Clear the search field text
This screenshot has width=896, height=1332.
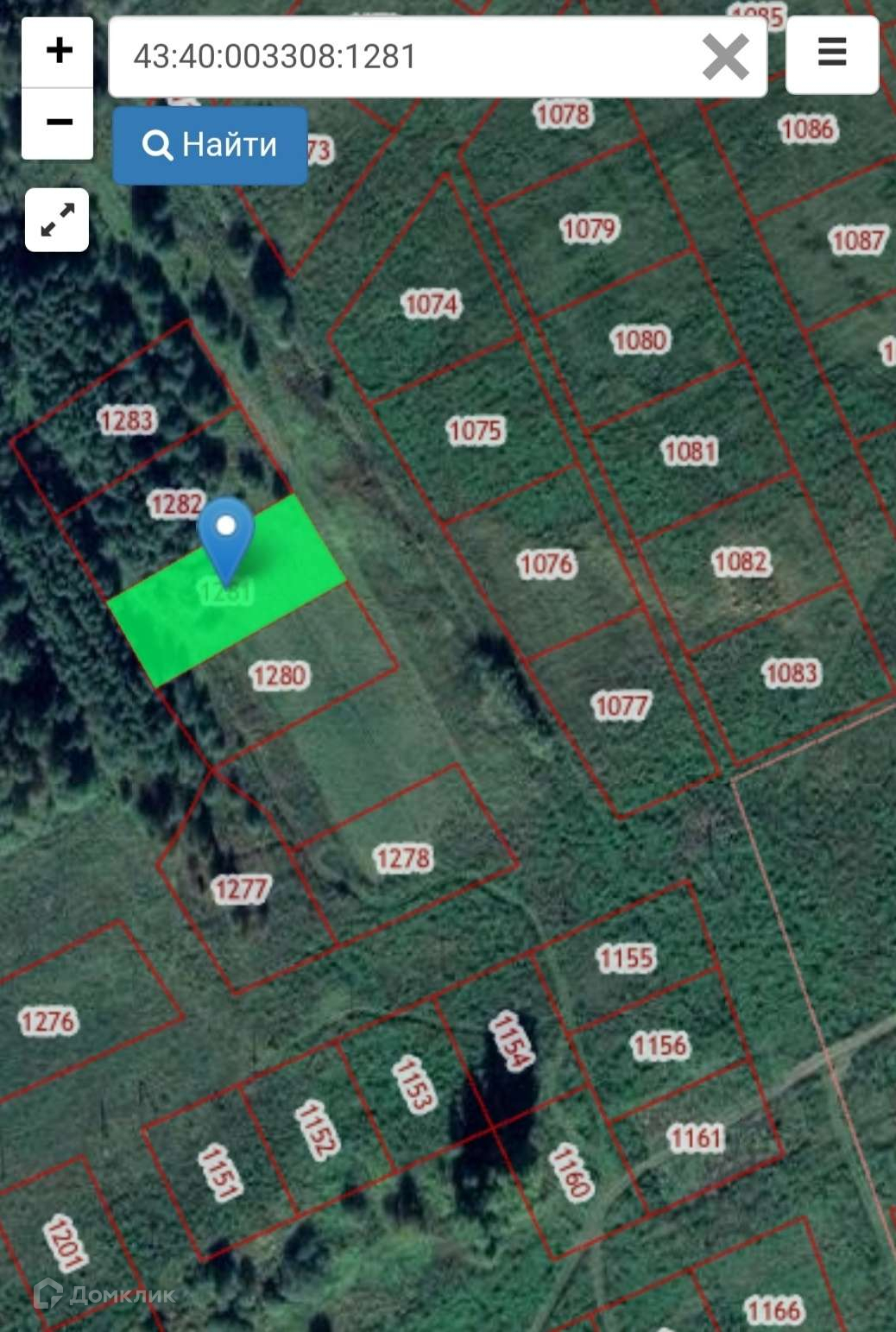[x=725, y=57]
